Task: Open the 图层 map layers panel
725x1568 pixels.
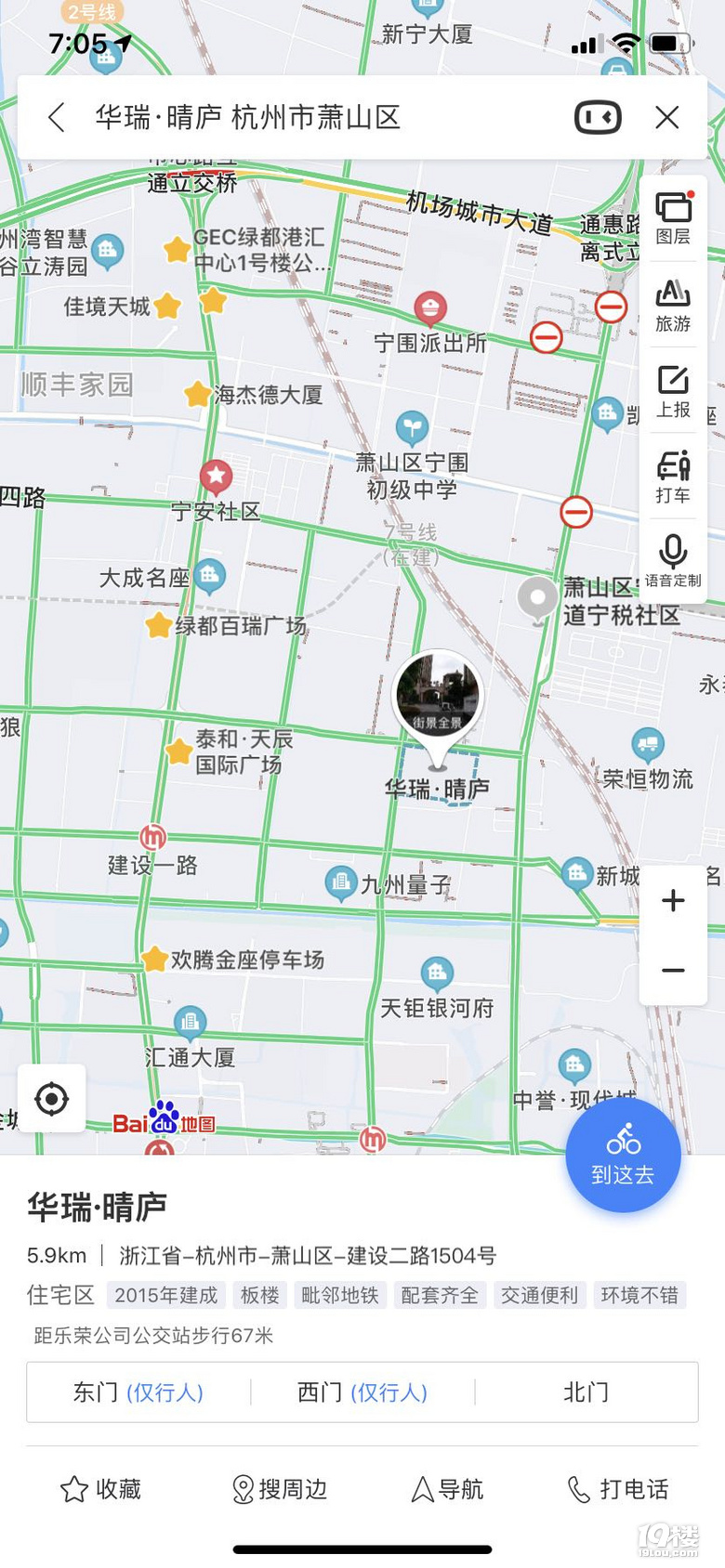Action: tap(673, 218)
